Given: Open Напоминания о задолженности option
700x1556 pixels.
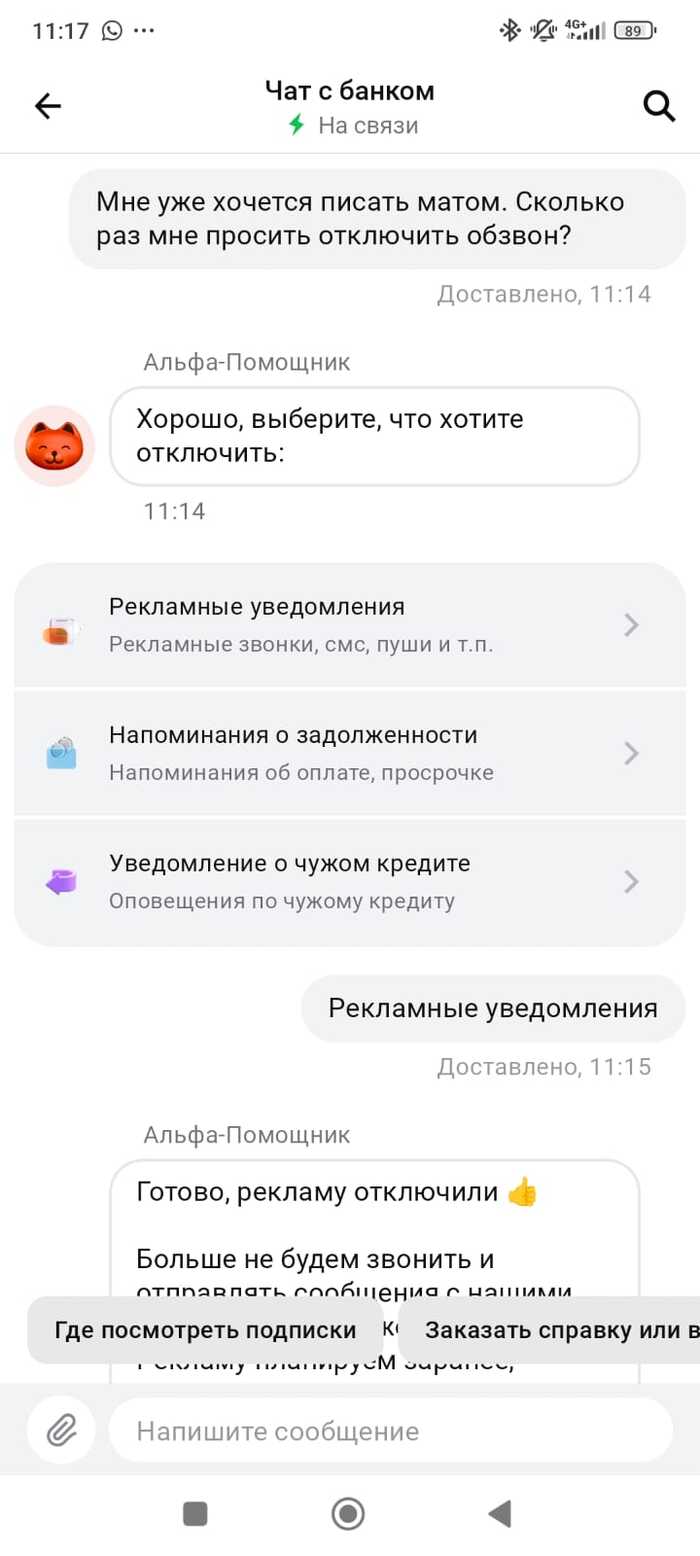Looking at the screenshot, I should [349, 753].
